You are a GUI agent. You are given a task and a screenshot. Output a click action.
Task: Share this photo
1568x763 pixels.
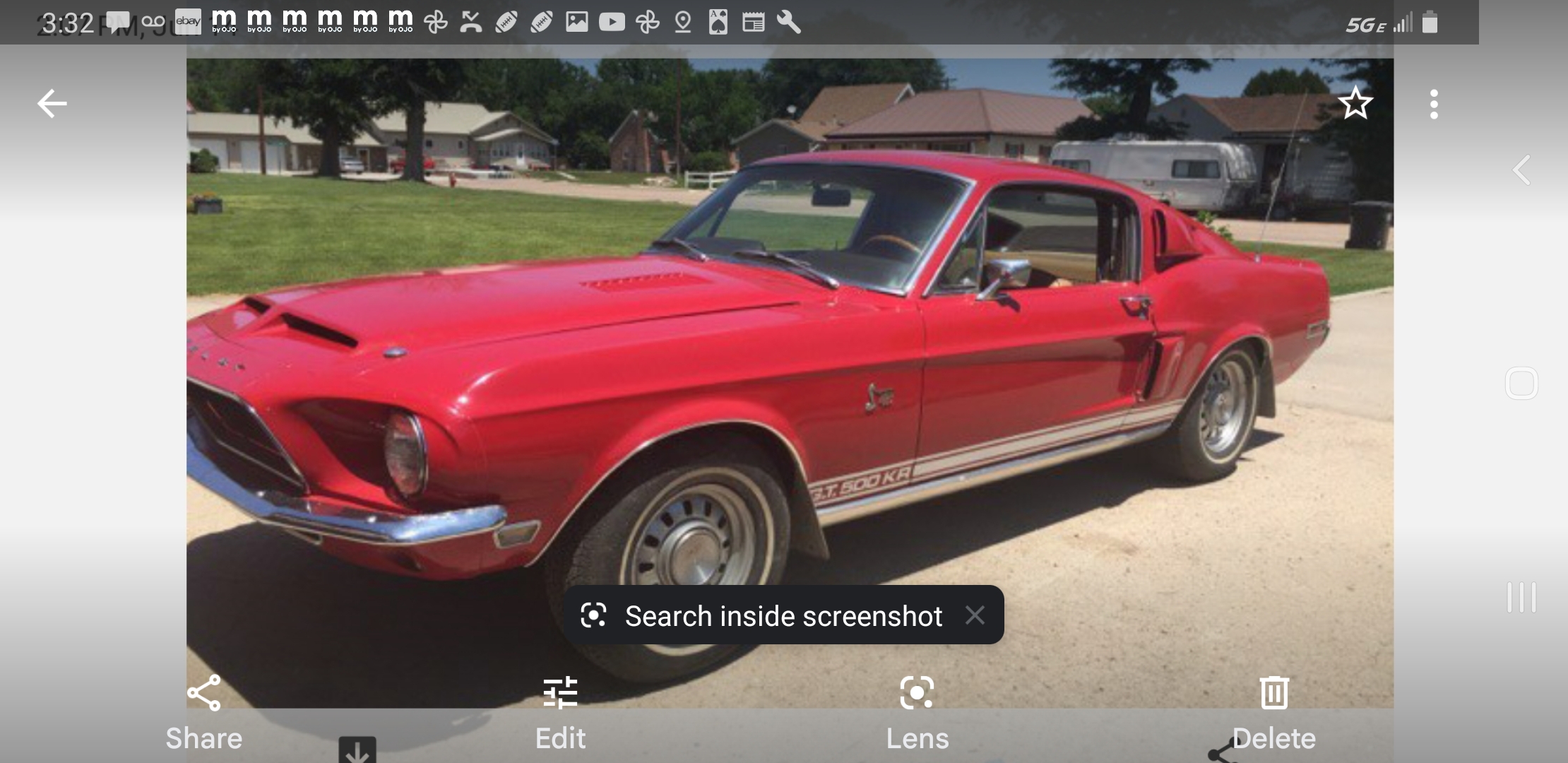tap(204, 712)
